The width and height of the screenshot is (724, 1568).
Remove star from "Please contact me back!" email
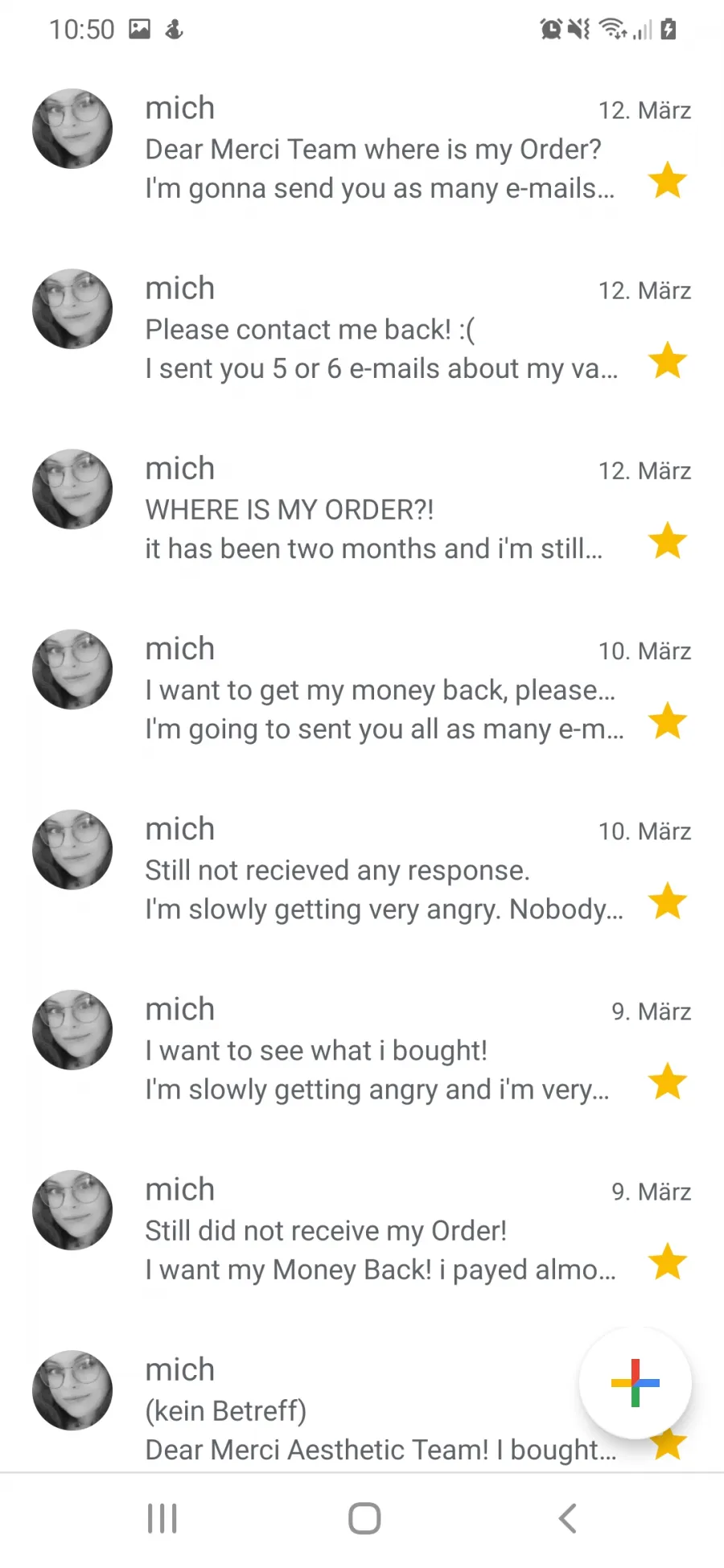(668, 360)
